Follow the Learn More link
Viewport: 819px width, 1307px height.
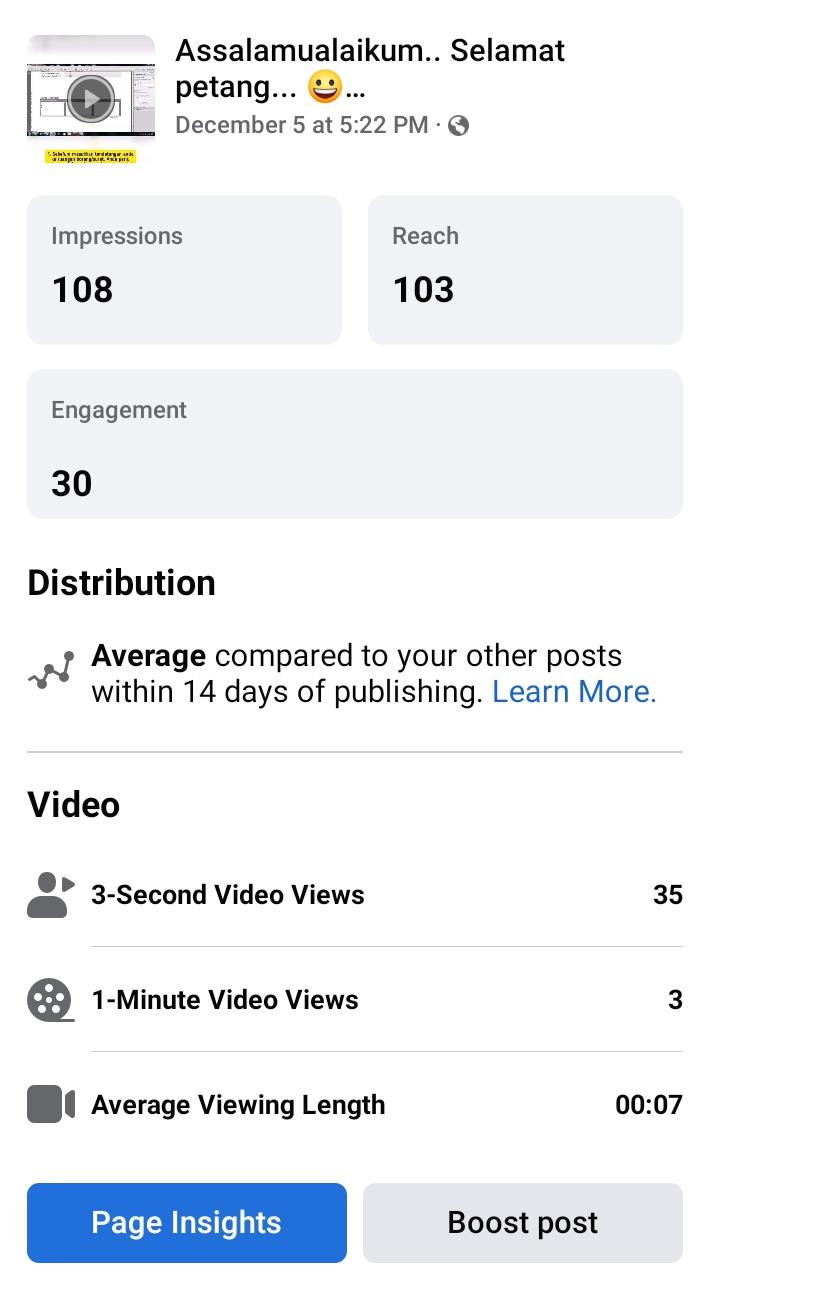point(574,691)
